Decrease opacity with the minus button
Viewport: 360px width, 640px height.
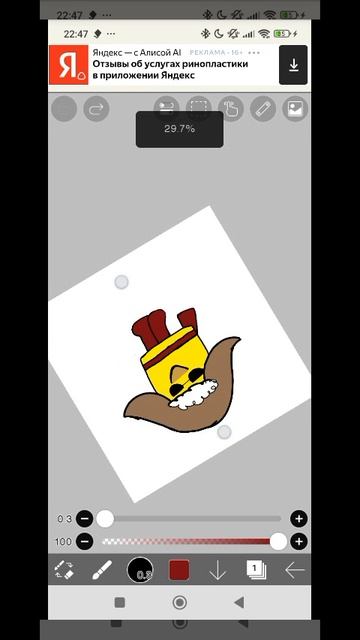point(84,542)
